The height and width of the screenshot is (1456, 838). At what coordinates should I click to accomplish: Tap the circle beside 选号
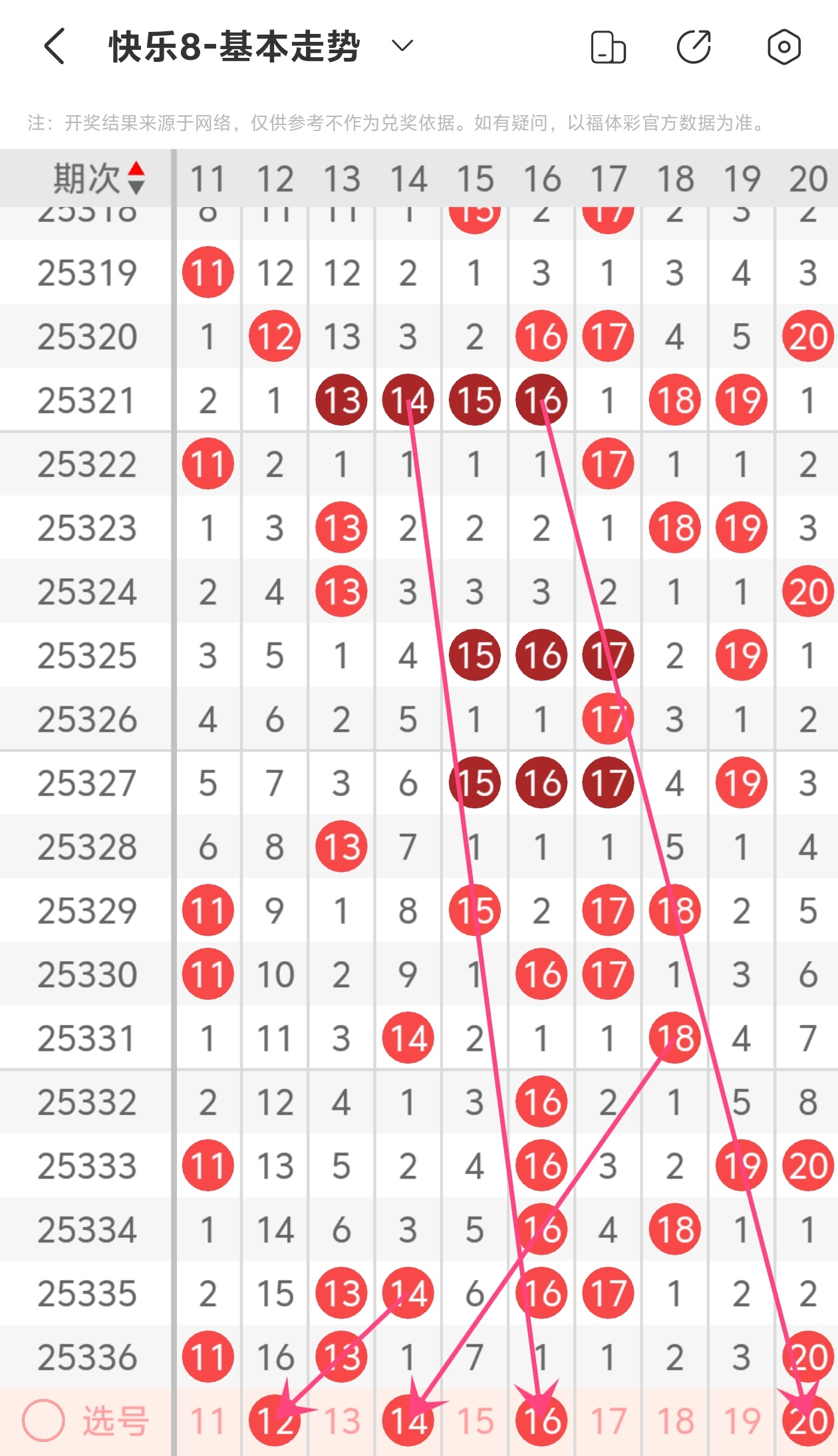pos(43,1421)
